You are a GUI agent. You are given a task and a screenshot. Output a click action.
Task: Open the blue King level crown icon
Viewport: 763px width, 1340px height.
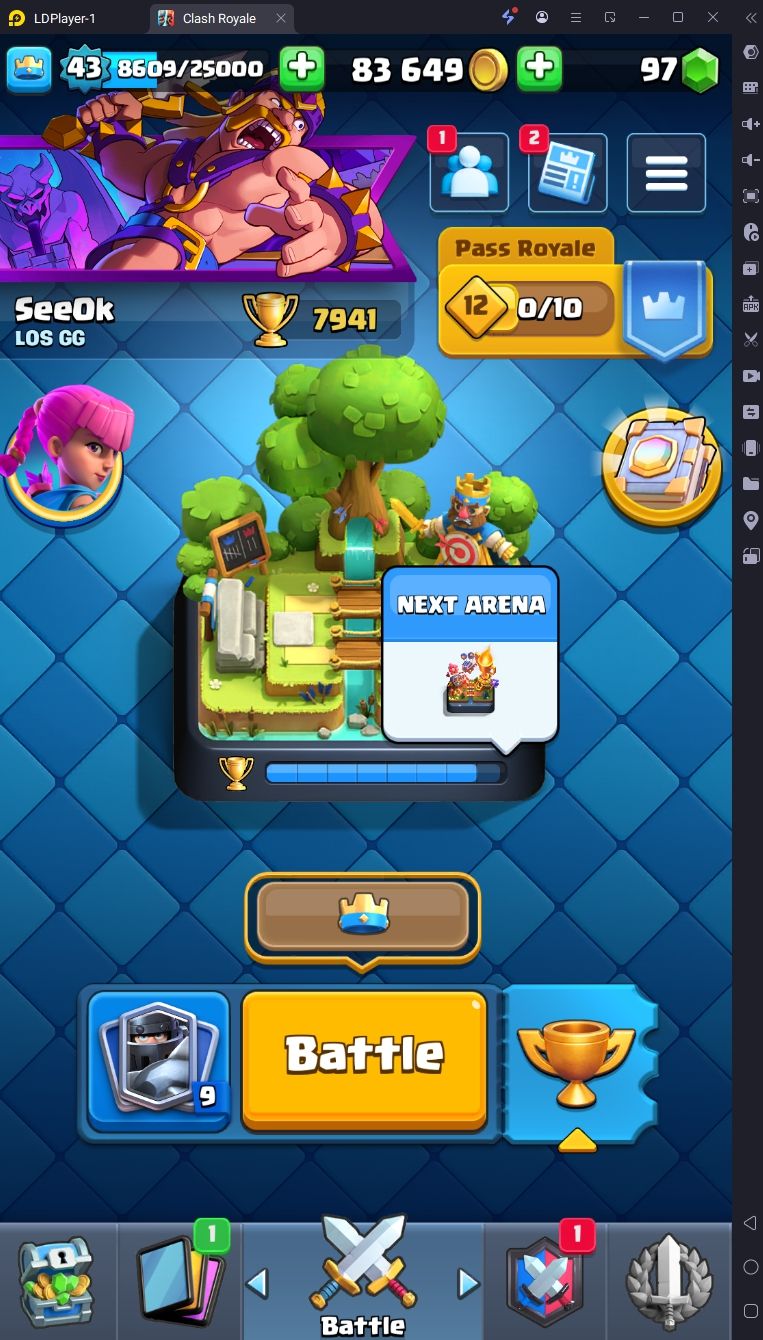pos(29,68)
